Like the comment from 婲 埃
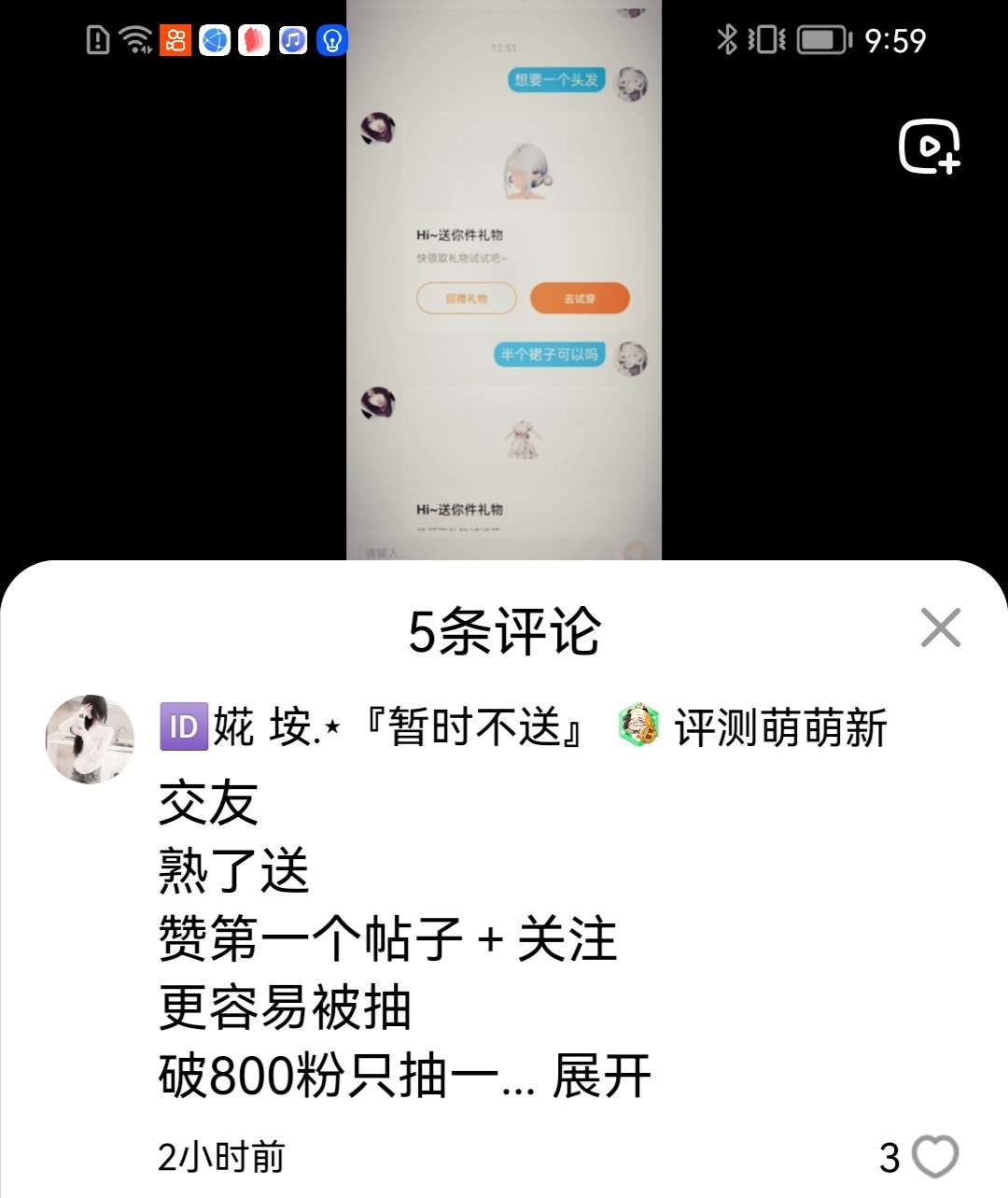The image size is (1008, 1198). [934, 1157]
